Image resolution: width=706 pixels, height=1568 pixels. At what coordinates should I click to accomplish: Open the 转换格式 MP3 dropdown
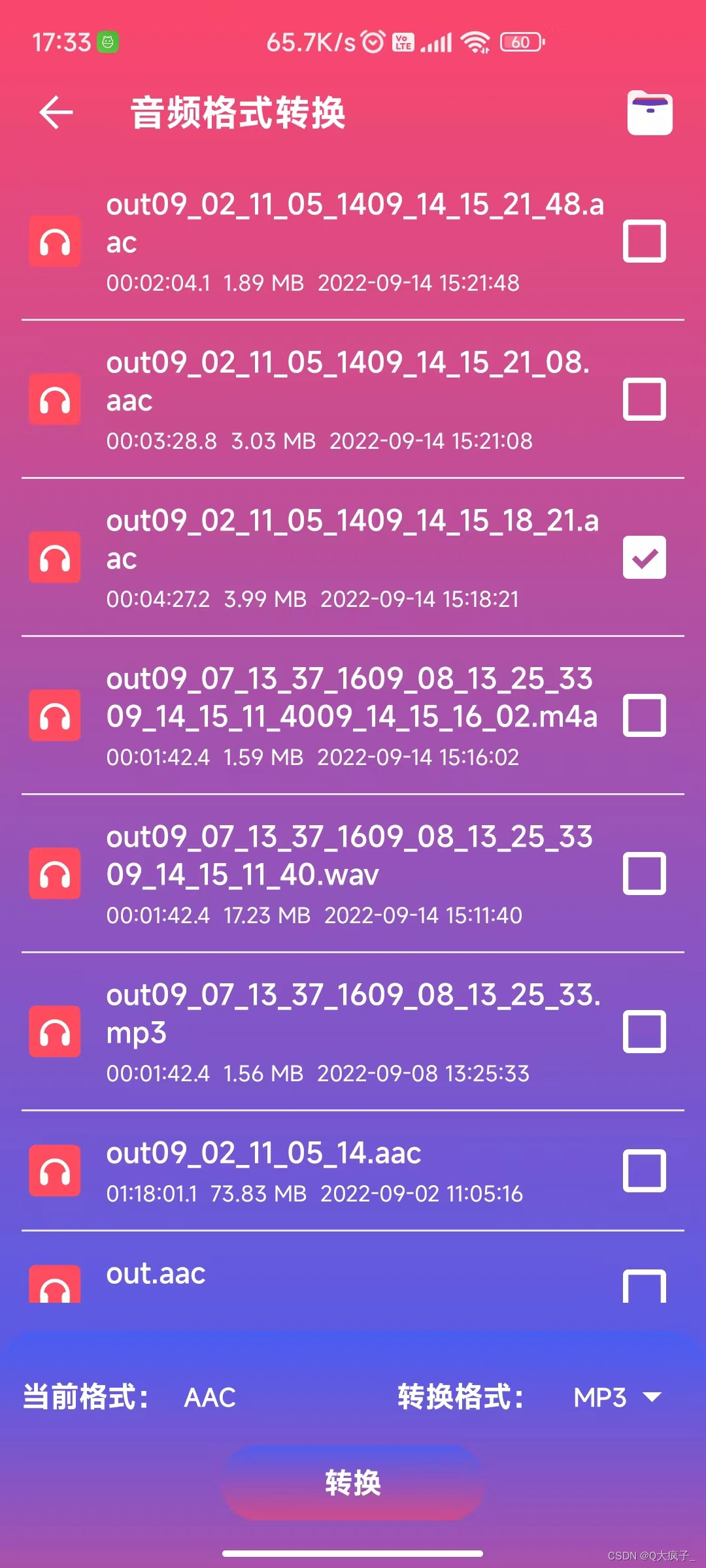[x=616, y=1397]
